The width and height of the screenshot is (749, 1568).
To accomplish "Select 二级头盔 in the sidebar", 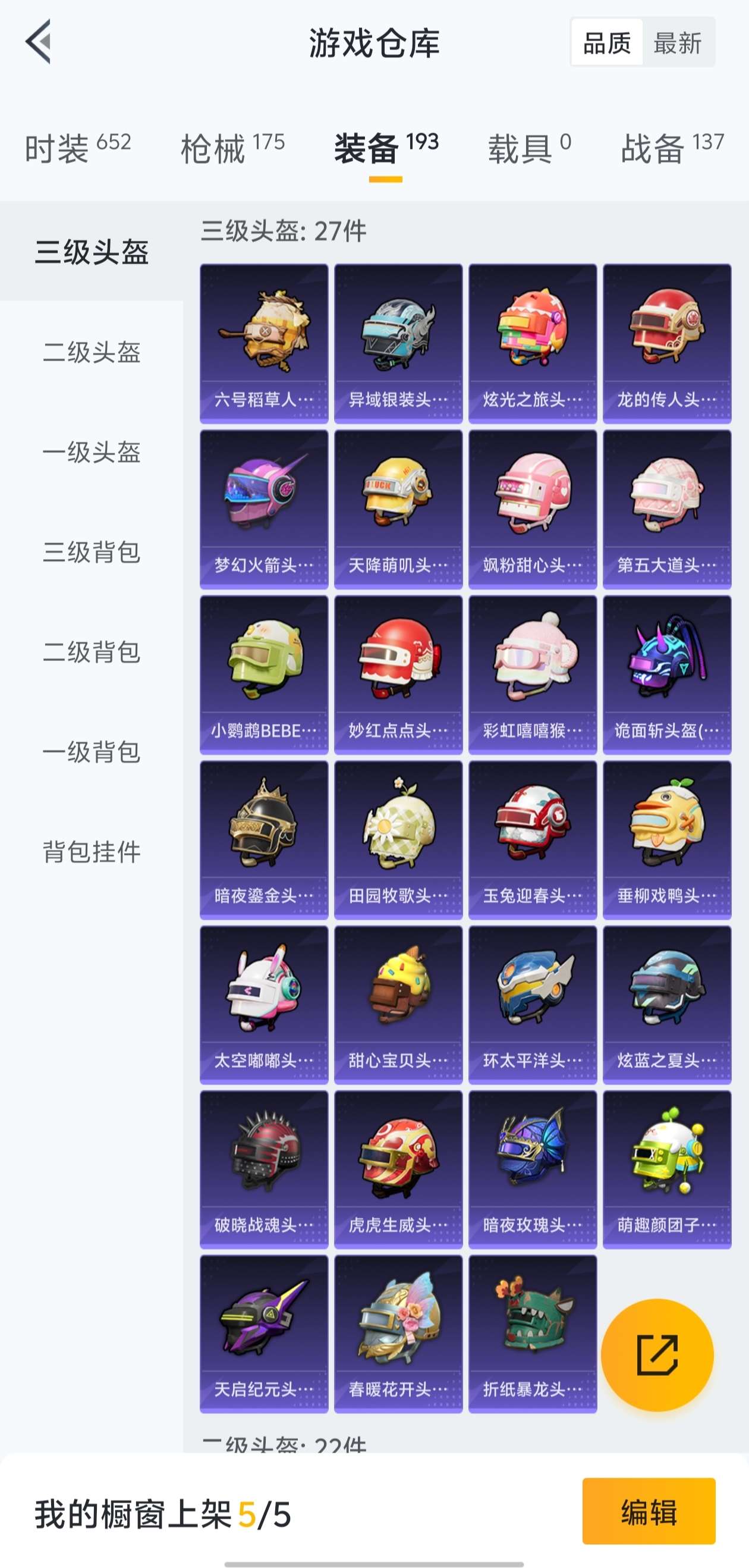I will pos(92,352).
